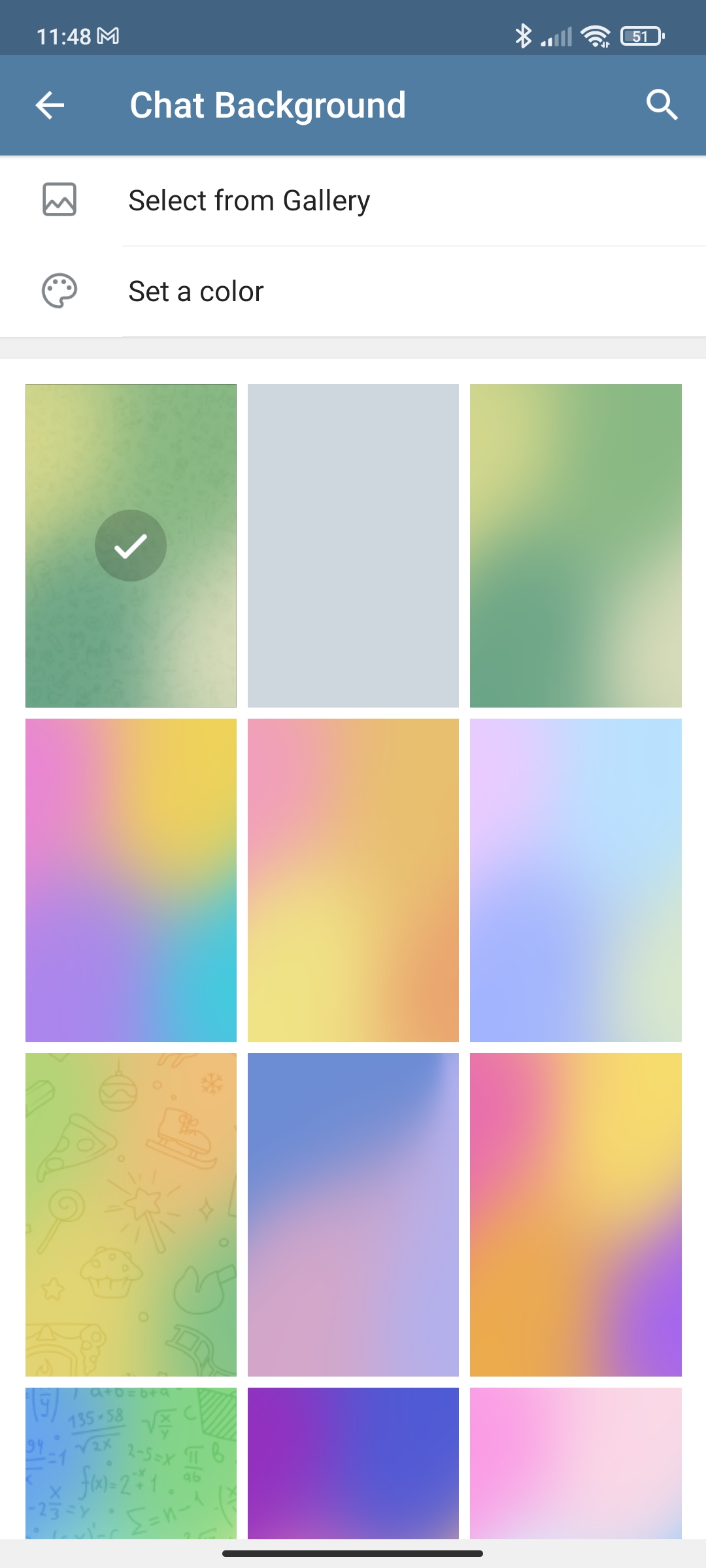This screenshot has width=706, height=1568.
Task: Pick the math formulas background
Action: 131,1463
